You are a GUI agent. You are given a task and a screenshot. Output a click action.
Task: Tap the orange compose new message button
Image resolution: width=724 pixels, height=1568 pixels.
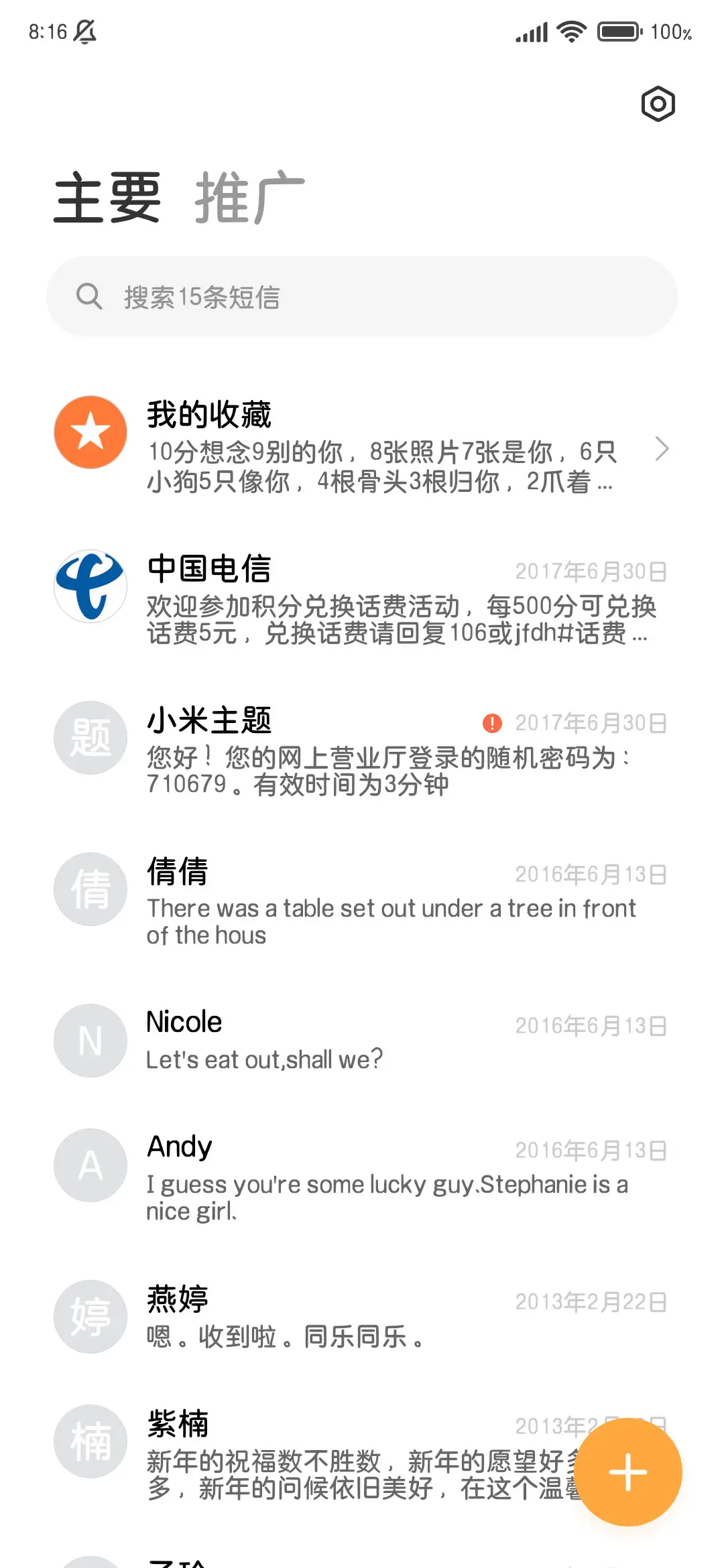[627, 1472]
